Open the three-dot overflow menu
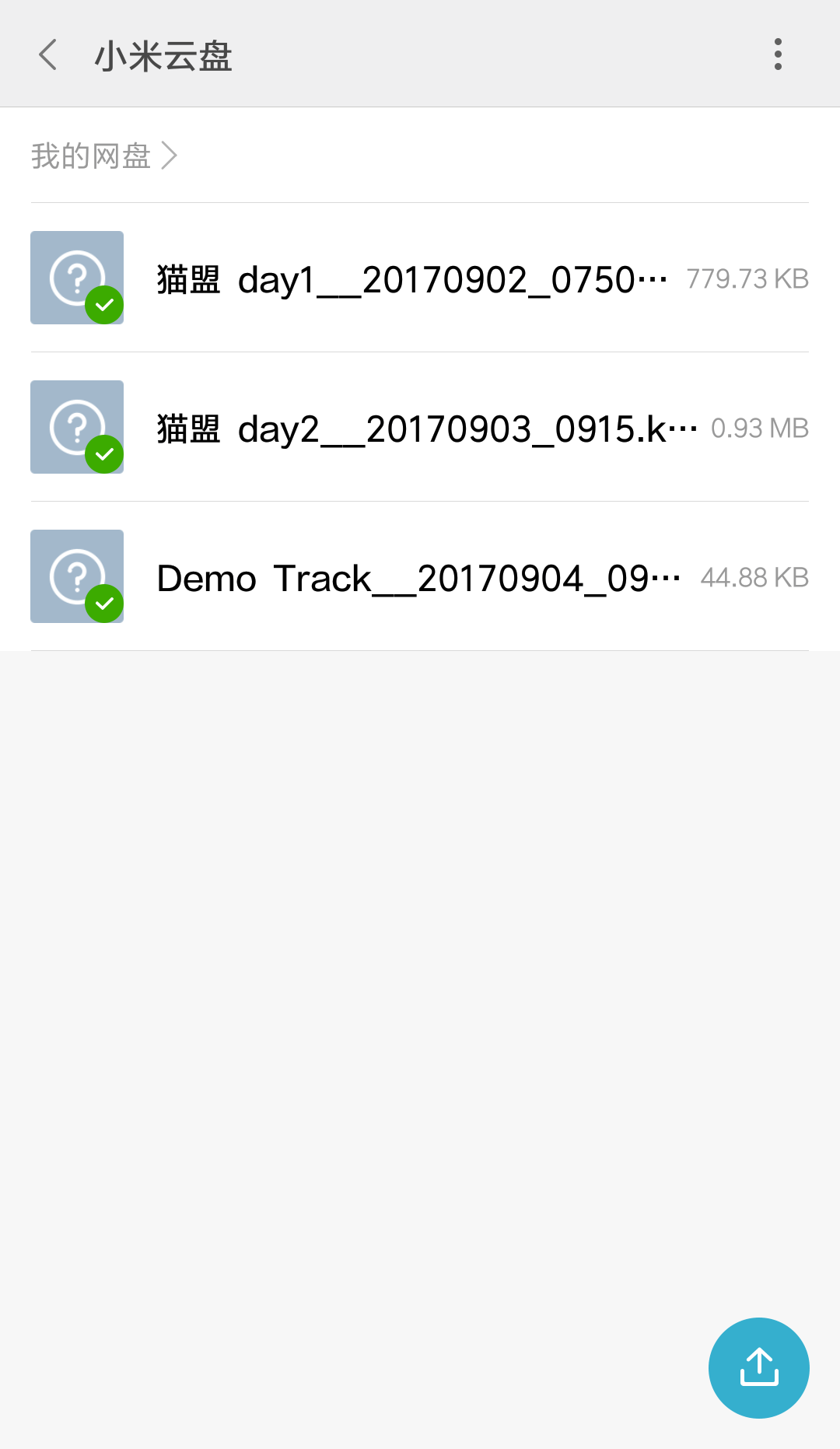This screenshot has height=1449, width=840. click(777, 54)
